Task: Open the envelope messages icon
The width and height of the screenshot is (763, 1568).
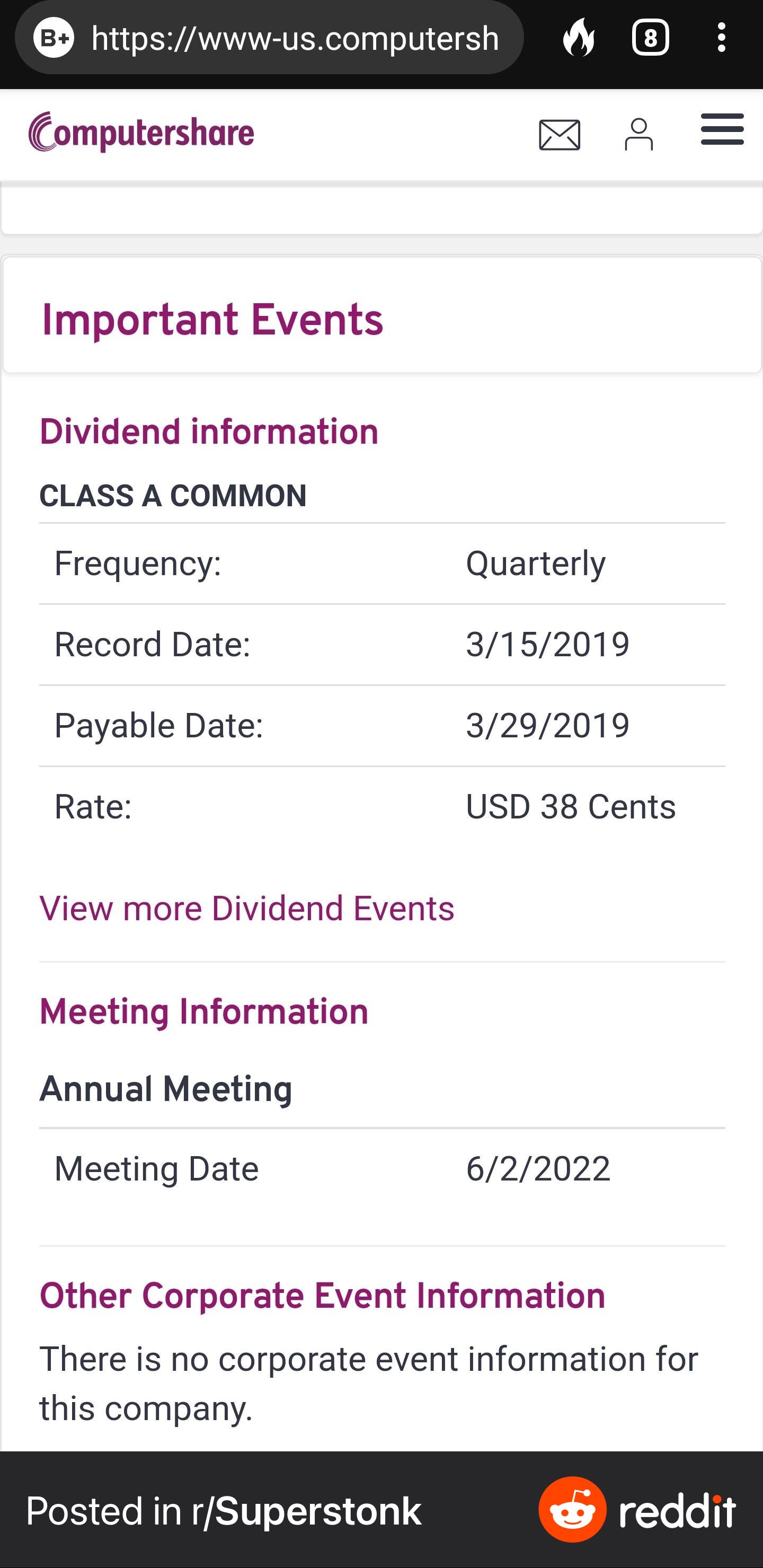Action: tap(559, 135)
